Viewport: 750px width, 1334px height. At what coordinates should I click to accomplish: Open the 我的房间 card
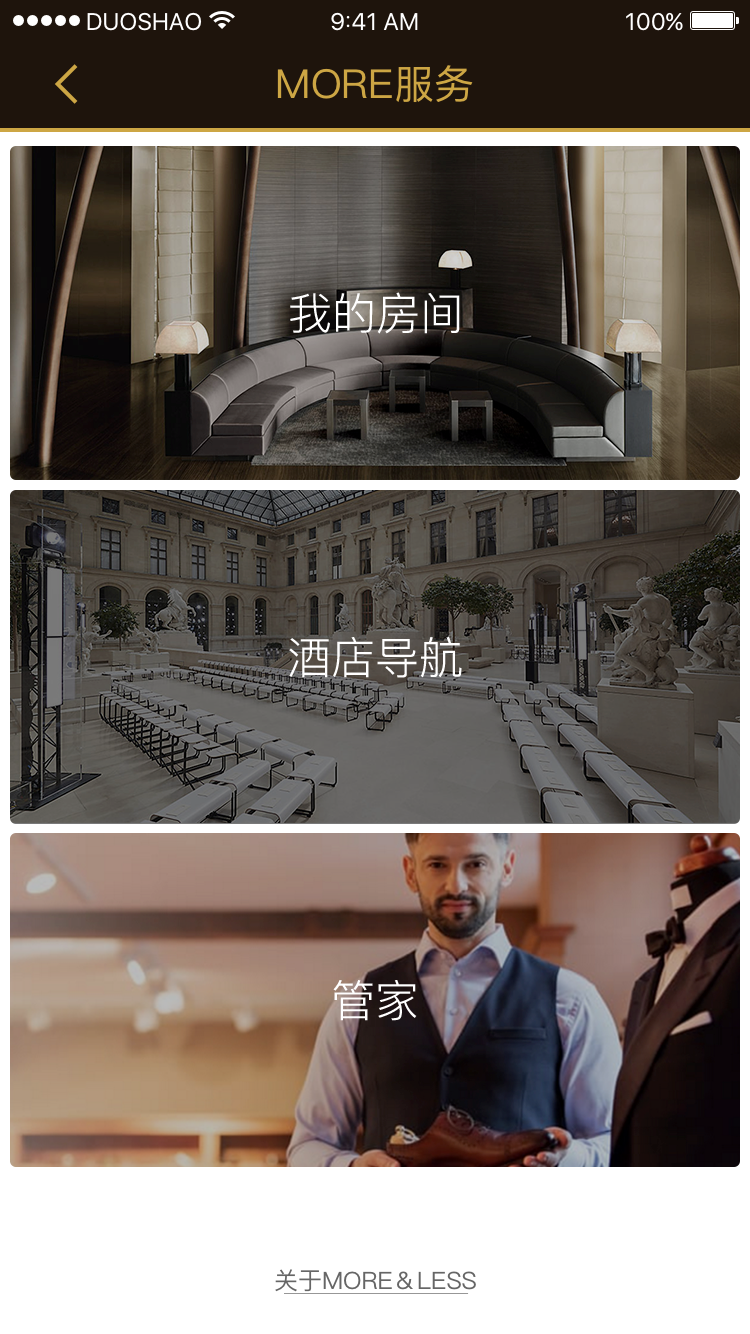pyautogui.click(x=375, y=313)
